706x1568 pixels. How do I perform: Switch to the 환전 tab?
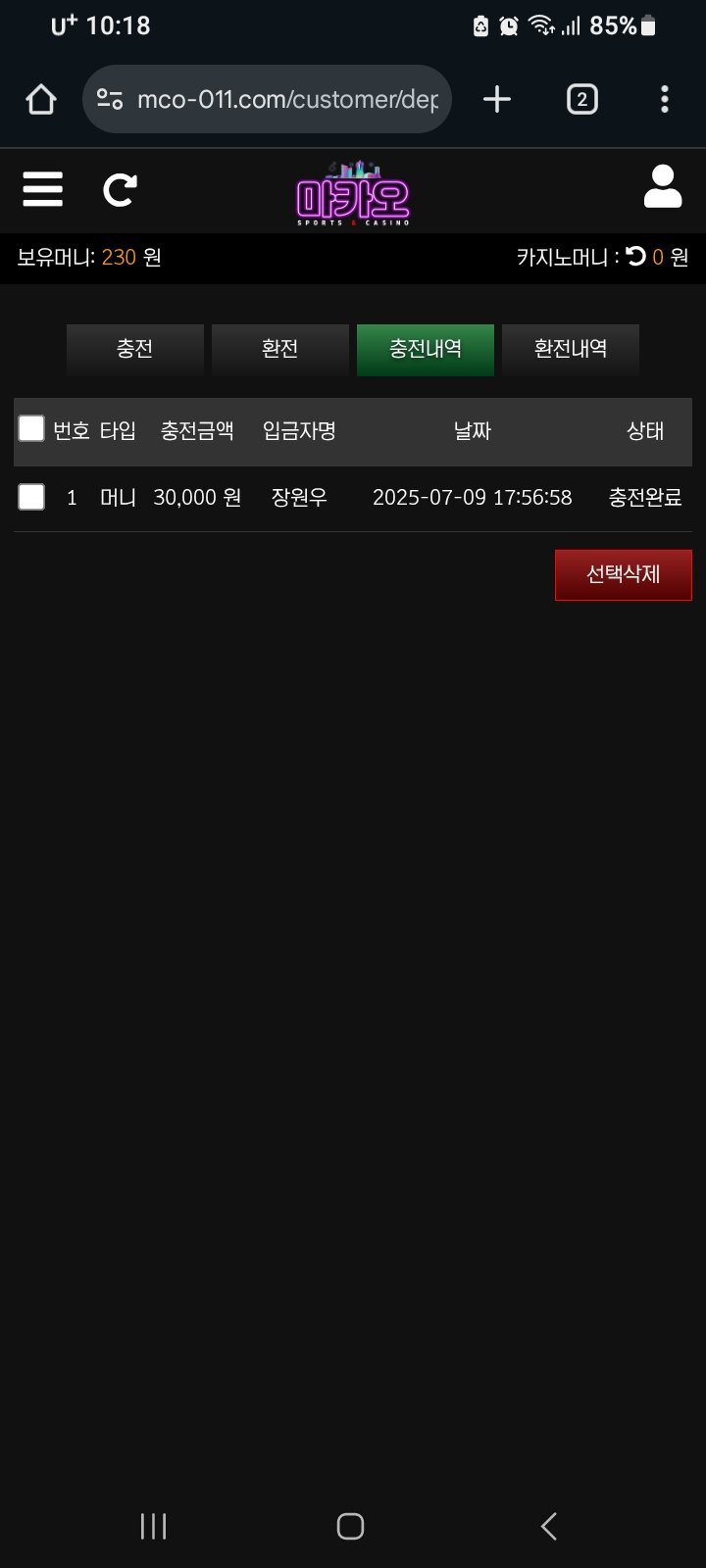(x=279, y=349)
